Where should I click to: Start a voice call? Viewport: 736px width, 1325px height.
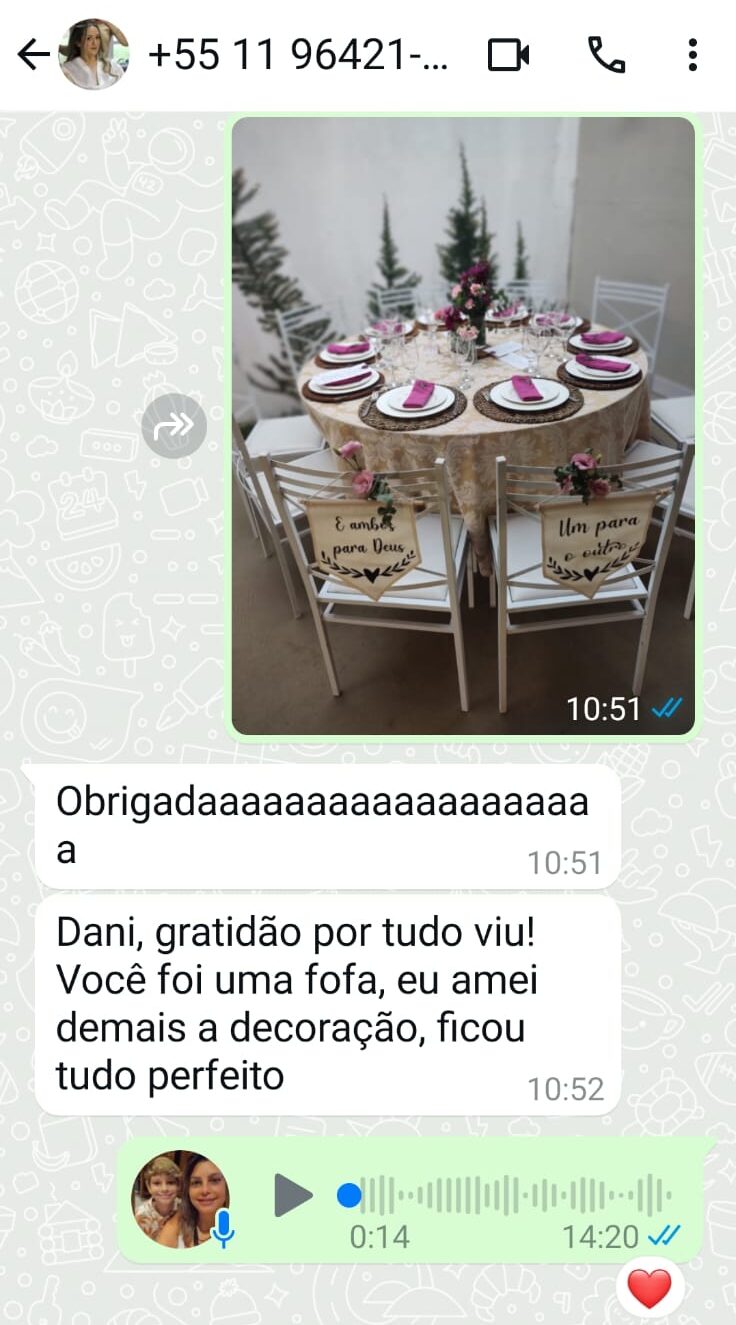(606, 55)
